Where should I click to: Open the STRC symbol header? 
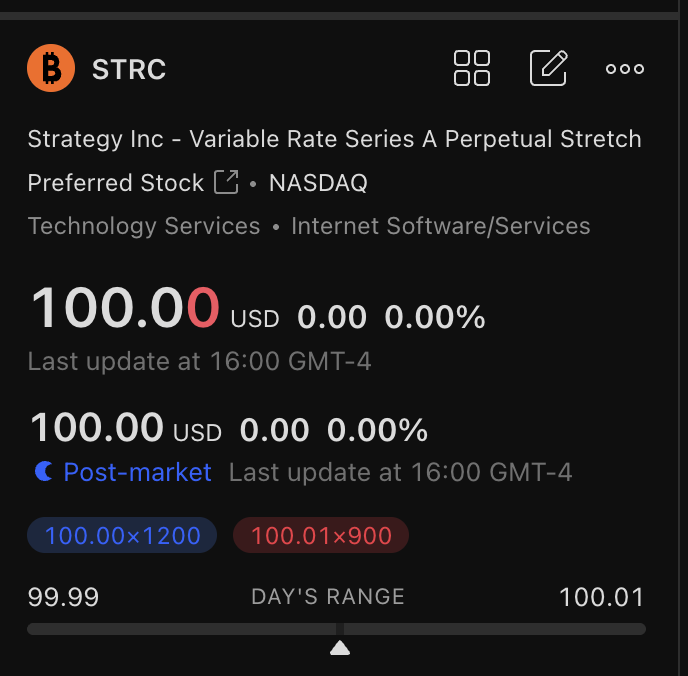point(128,69)
